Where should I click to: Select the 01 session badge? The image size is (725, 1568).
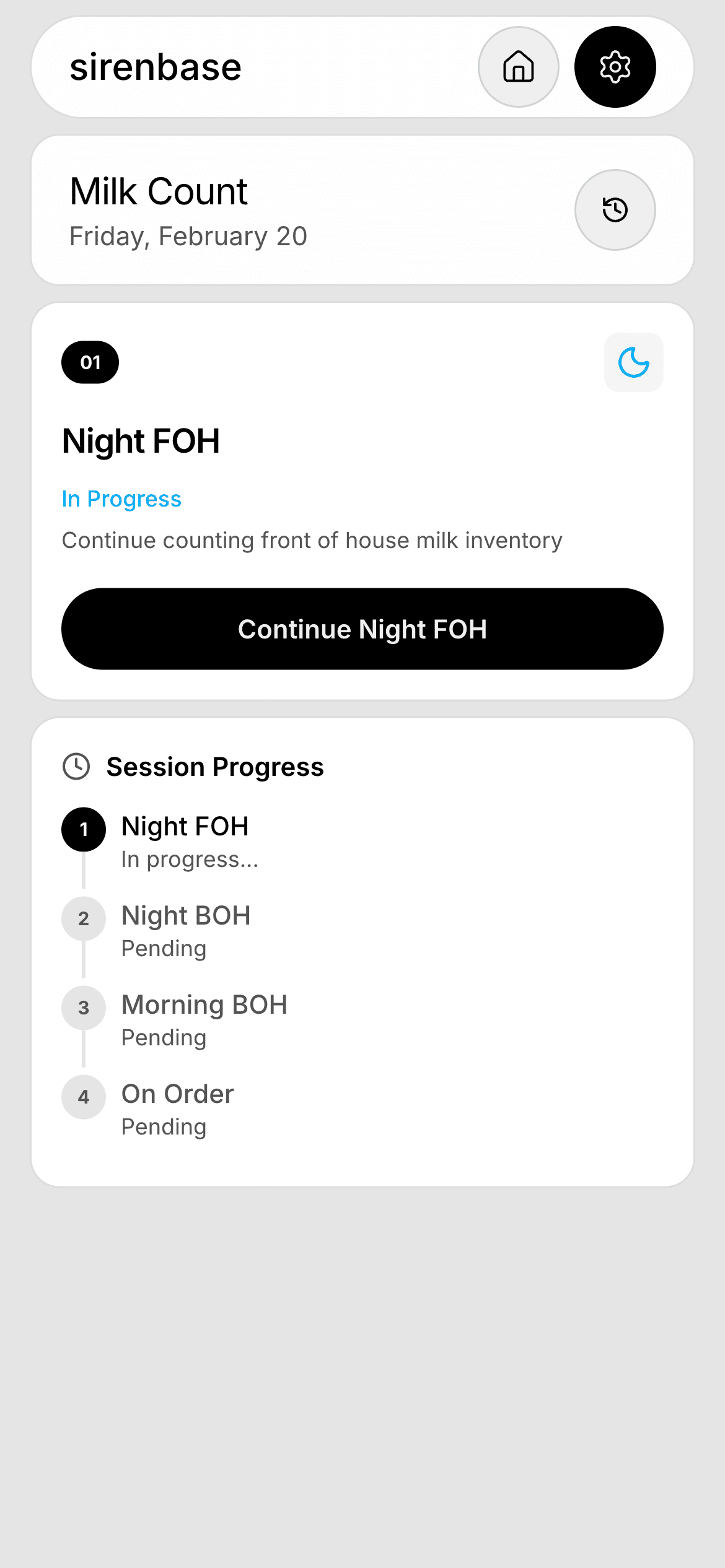[x=90, y=362]
